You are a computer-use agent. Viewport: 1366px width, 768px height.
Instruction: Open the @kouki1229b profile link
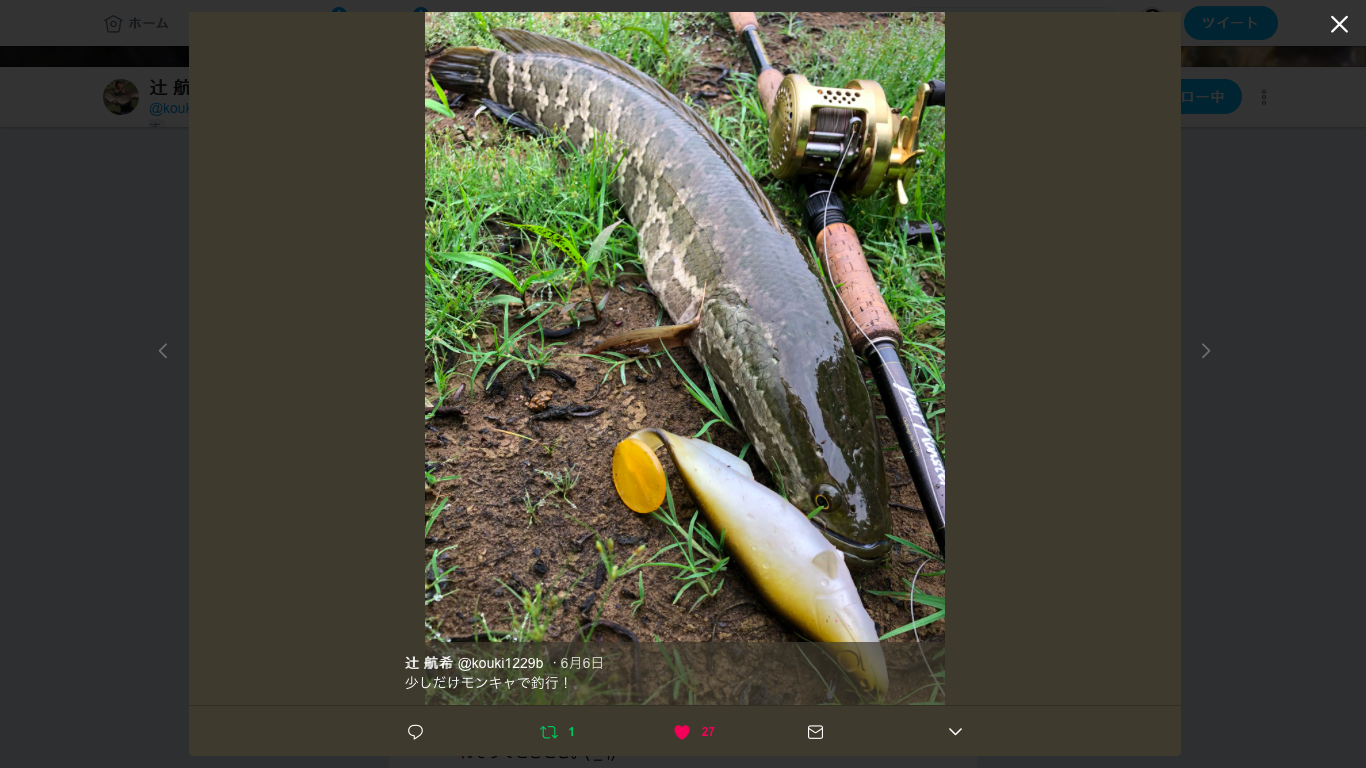pos(500,663)
